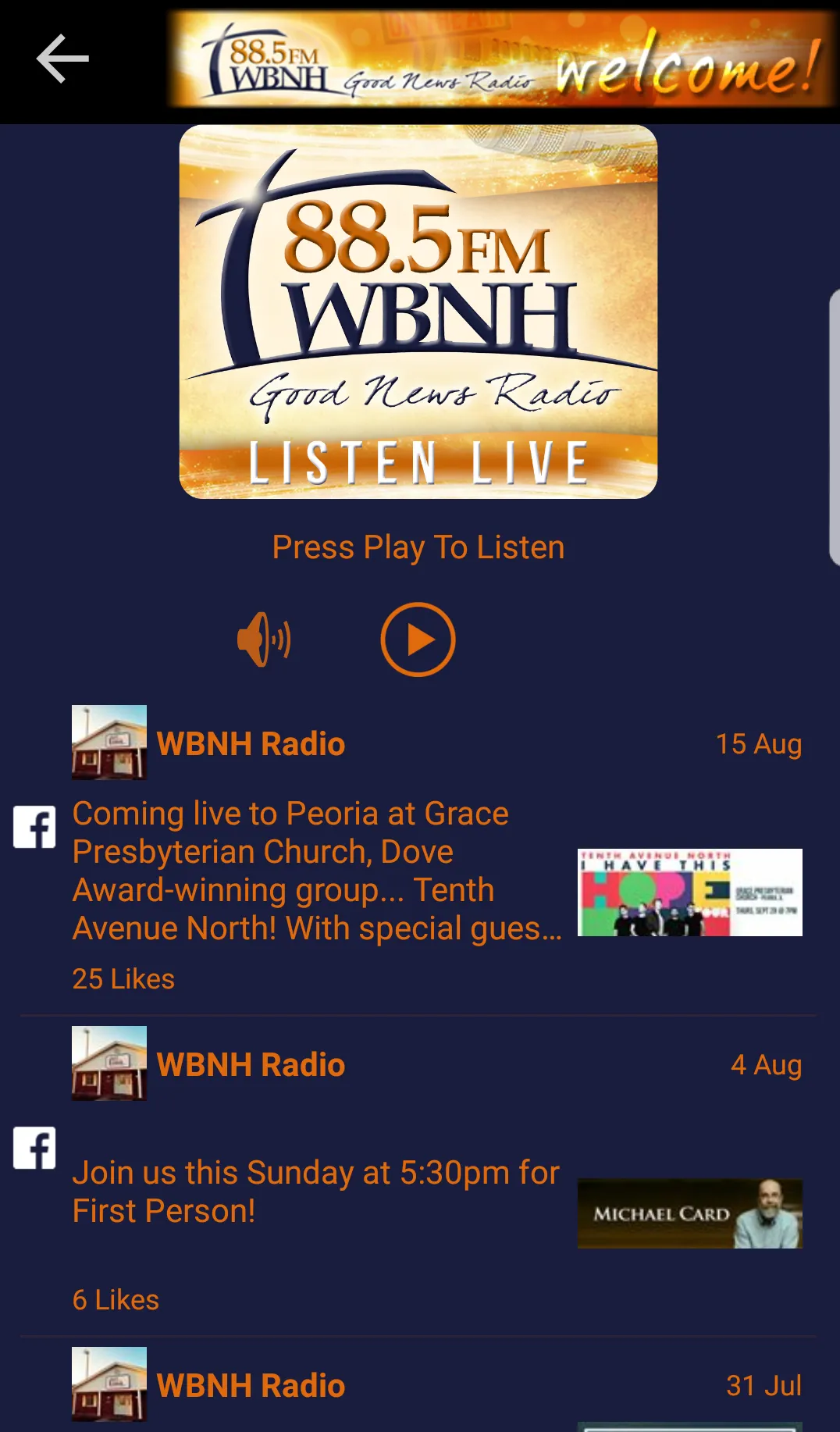View the 25 Likes on the Peoria post
The image size is (840, 1432).
pyautogui.click(x=123, y=977)
